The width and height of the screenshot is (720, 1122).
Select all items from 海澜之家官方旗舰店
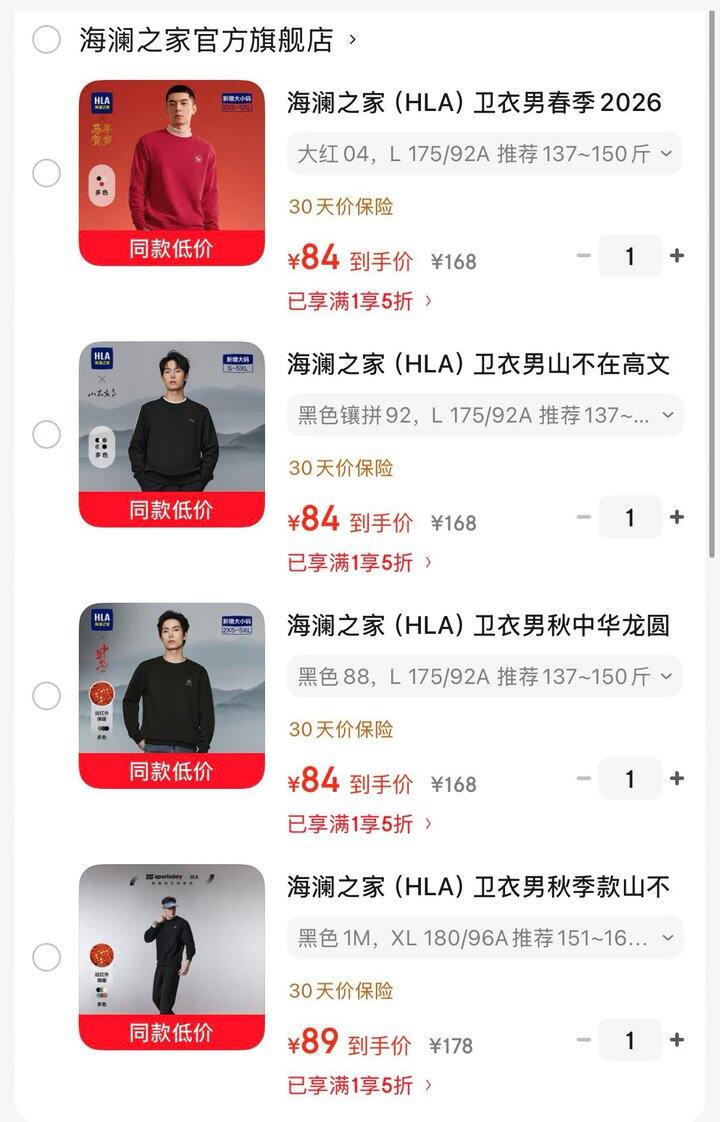point(46,40)
